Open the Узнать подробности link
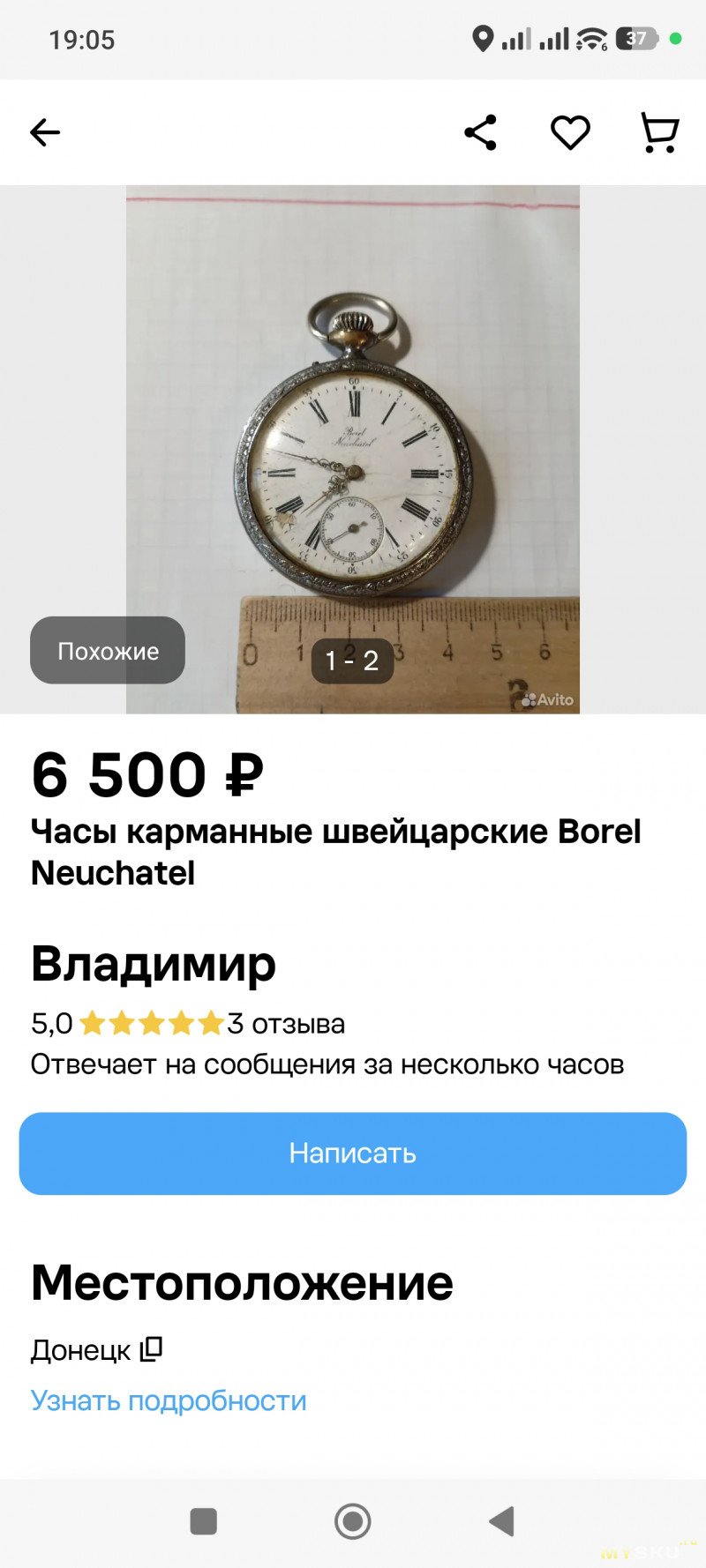This screenshot has width=706, height=1568. click(x=169, y=1400)
